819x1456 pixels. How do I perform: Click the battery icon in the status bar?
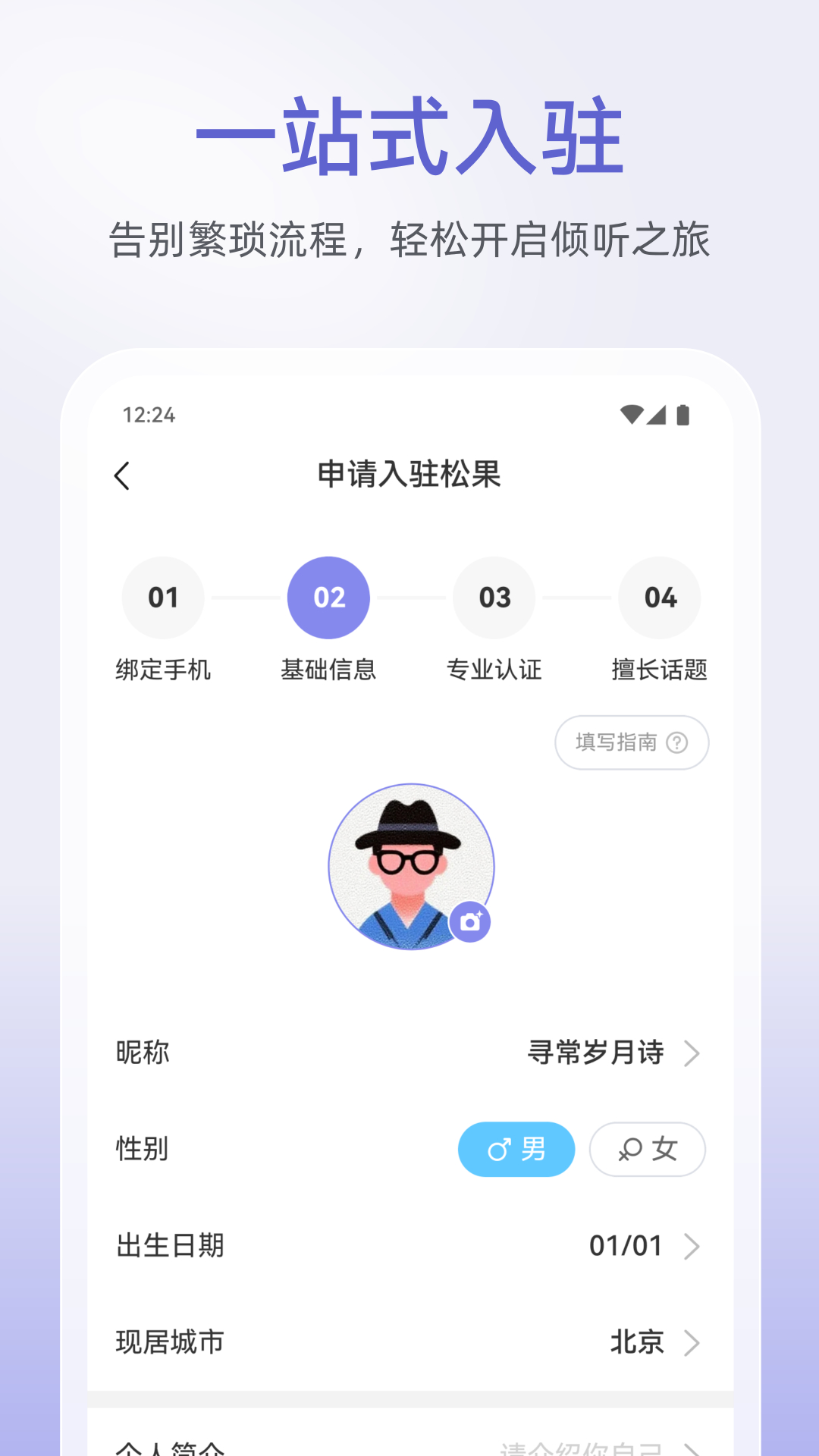(x=685, y=414)
